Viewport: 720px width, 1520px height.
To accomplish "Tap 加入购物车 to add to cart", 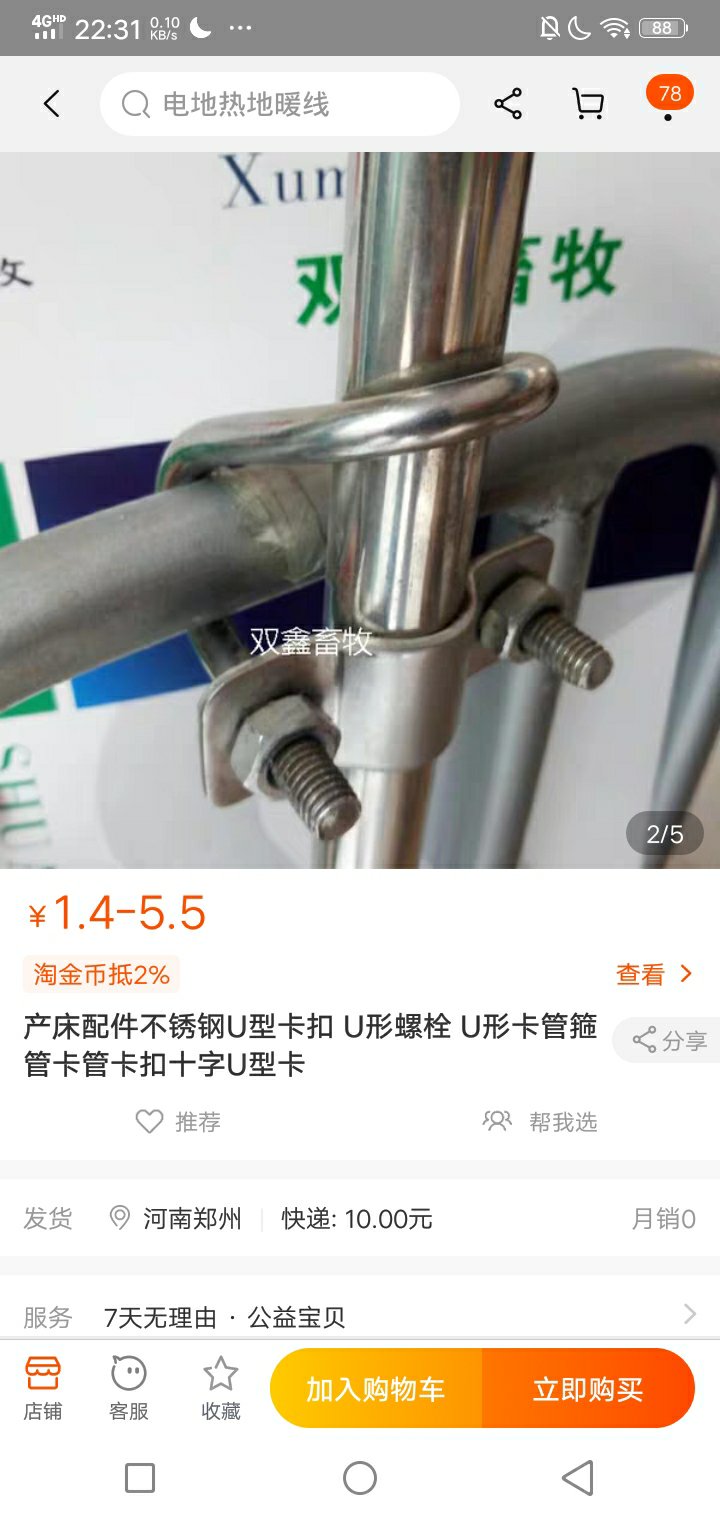I will [376, 1389].
